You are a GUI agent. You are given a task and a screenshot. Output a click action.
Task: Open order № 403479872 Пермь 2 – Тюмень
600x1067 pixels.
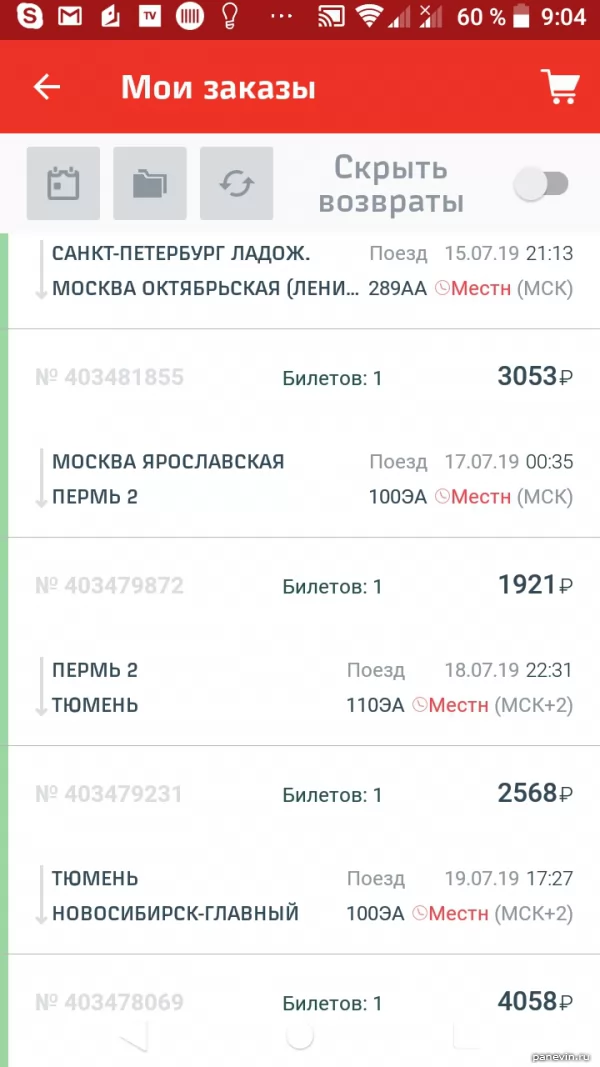tap(304, 642)
